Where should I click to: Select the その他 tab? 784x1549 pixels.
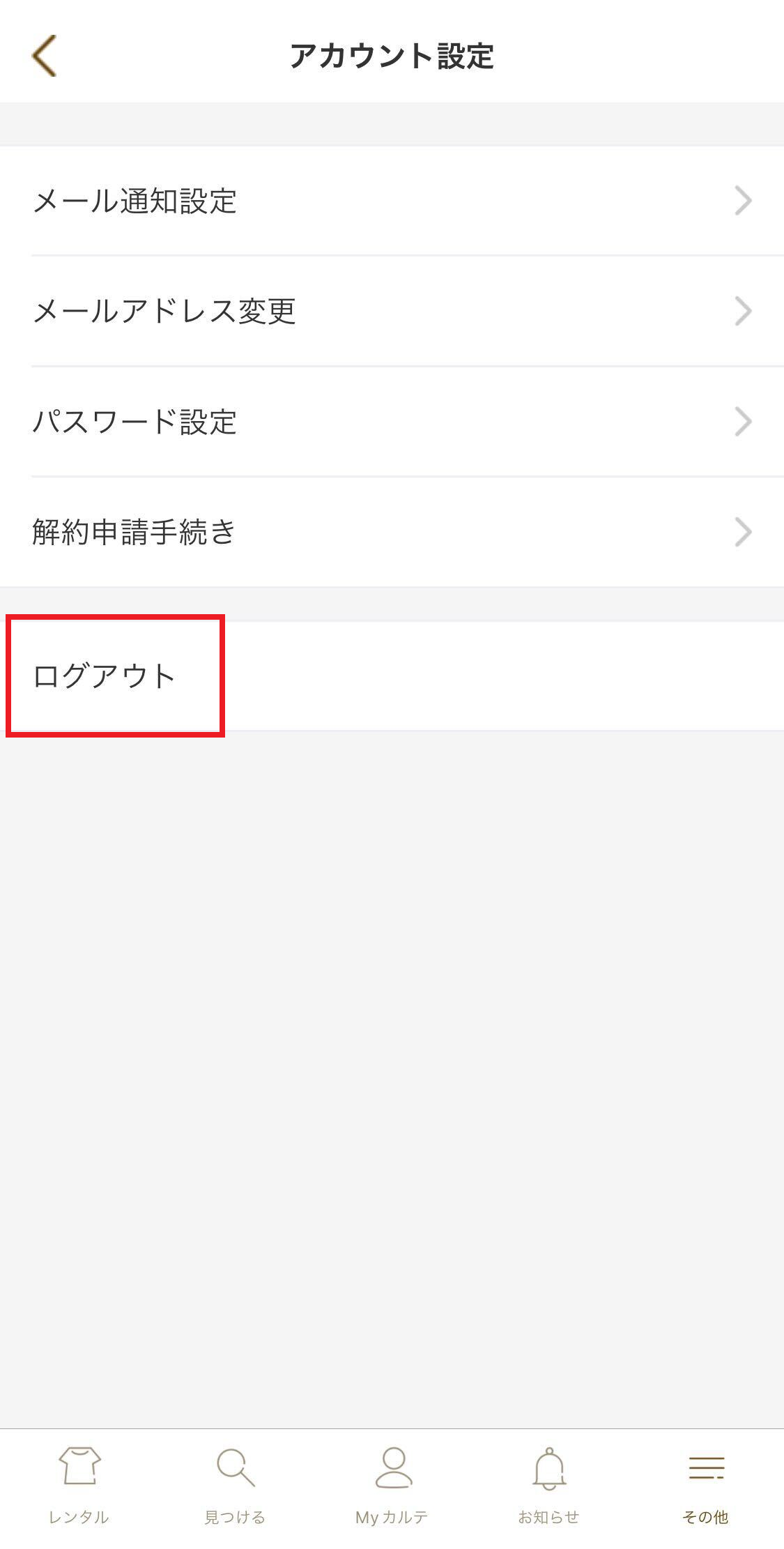pos(705,1485)
